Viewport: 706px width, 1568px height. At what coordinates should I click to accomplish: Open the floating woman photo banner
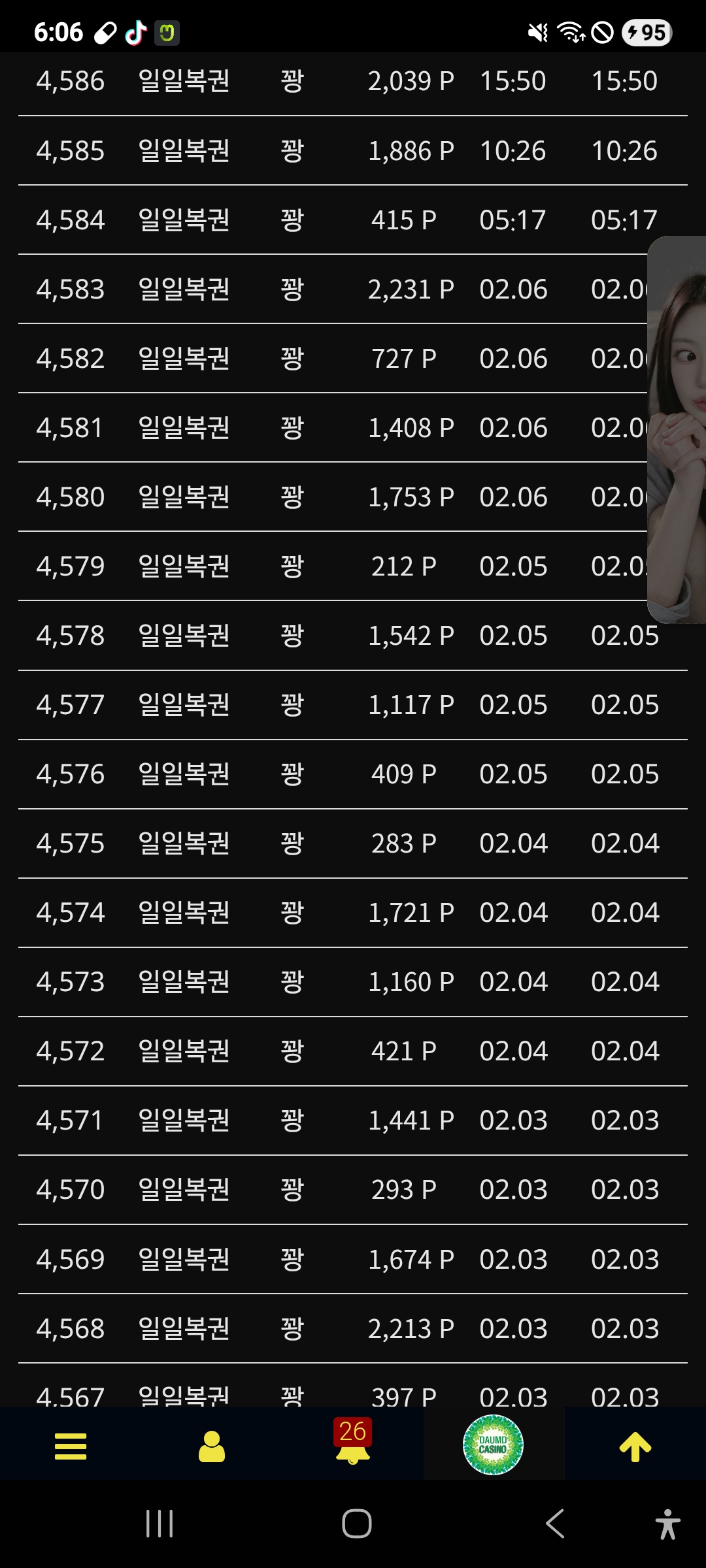677,430
